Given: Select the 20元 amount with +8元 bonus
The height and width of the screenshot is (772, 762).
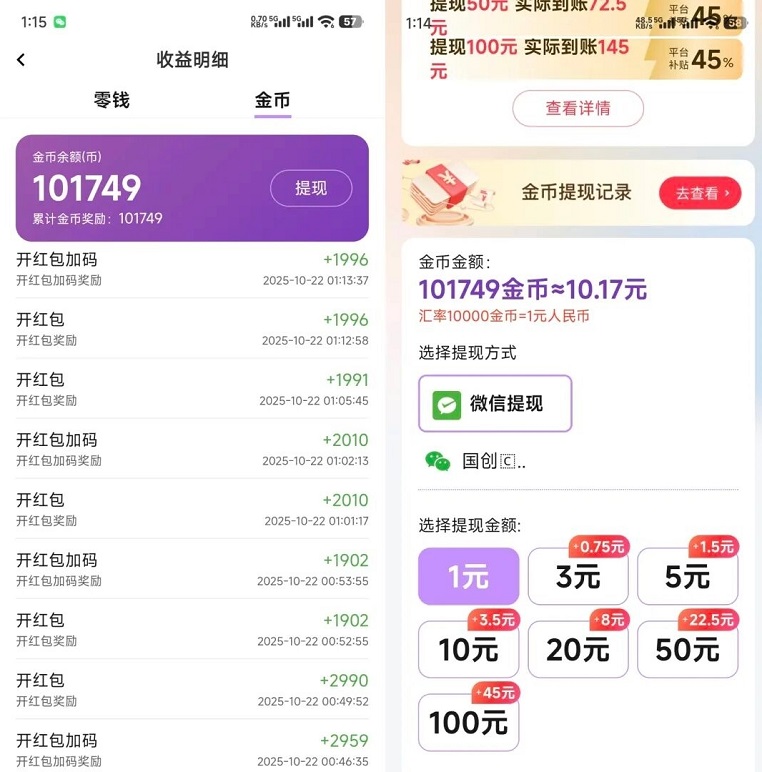Looking at the screenshot, I should coord(578,650).
